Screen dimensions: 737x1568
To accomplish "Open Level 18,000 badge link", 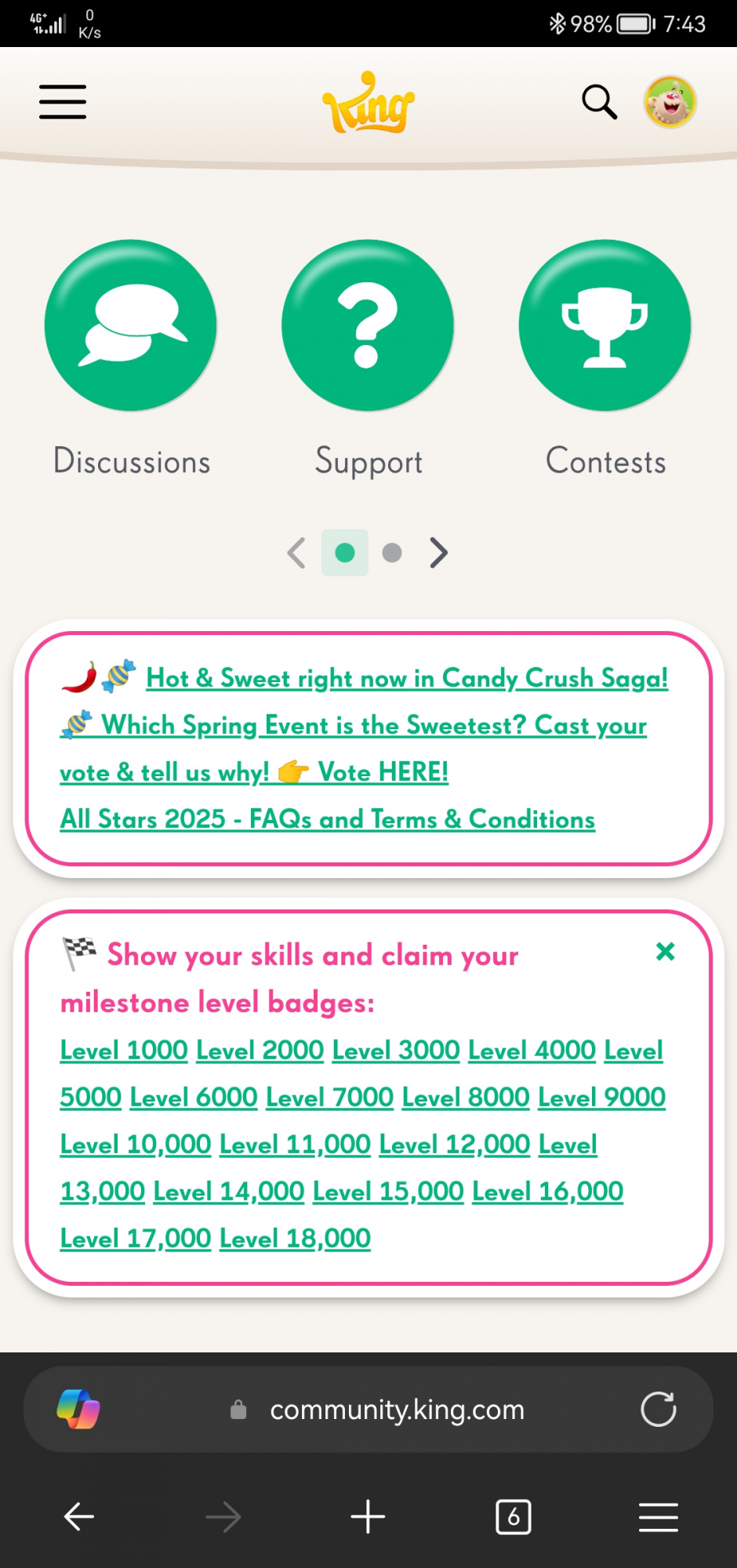I will coord(295,1239).
